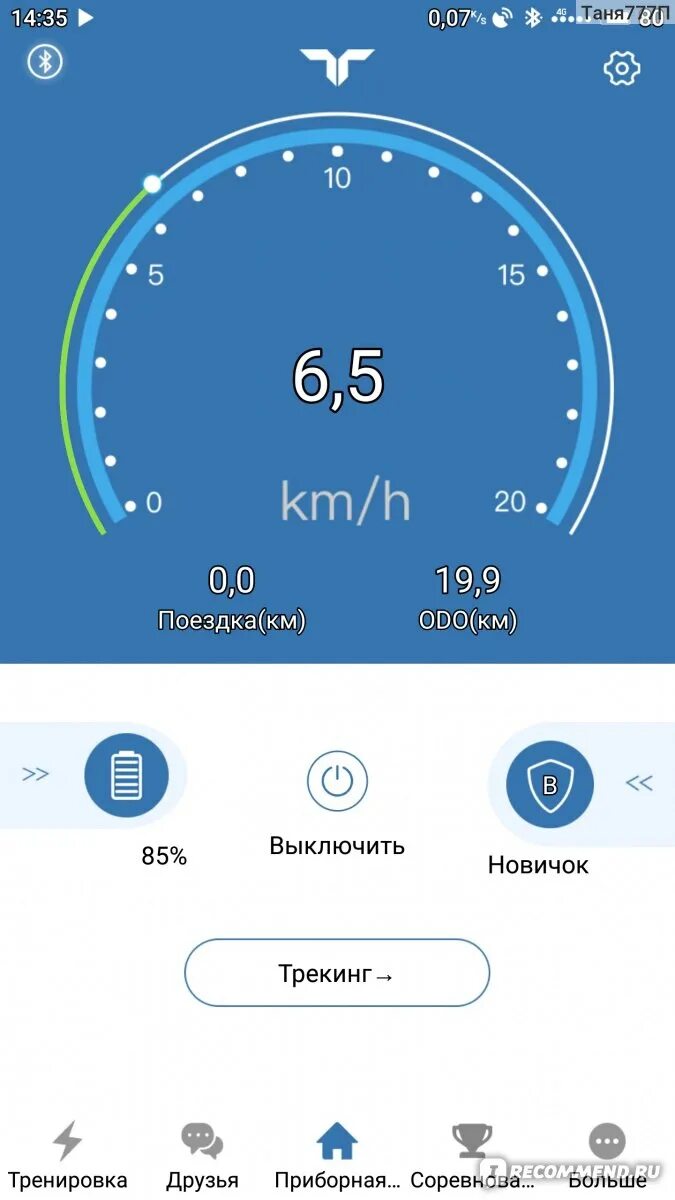The width and height of the screenshot is (675, 1200).
Task: Tap the Выключить power button
Action: point(337,781)
